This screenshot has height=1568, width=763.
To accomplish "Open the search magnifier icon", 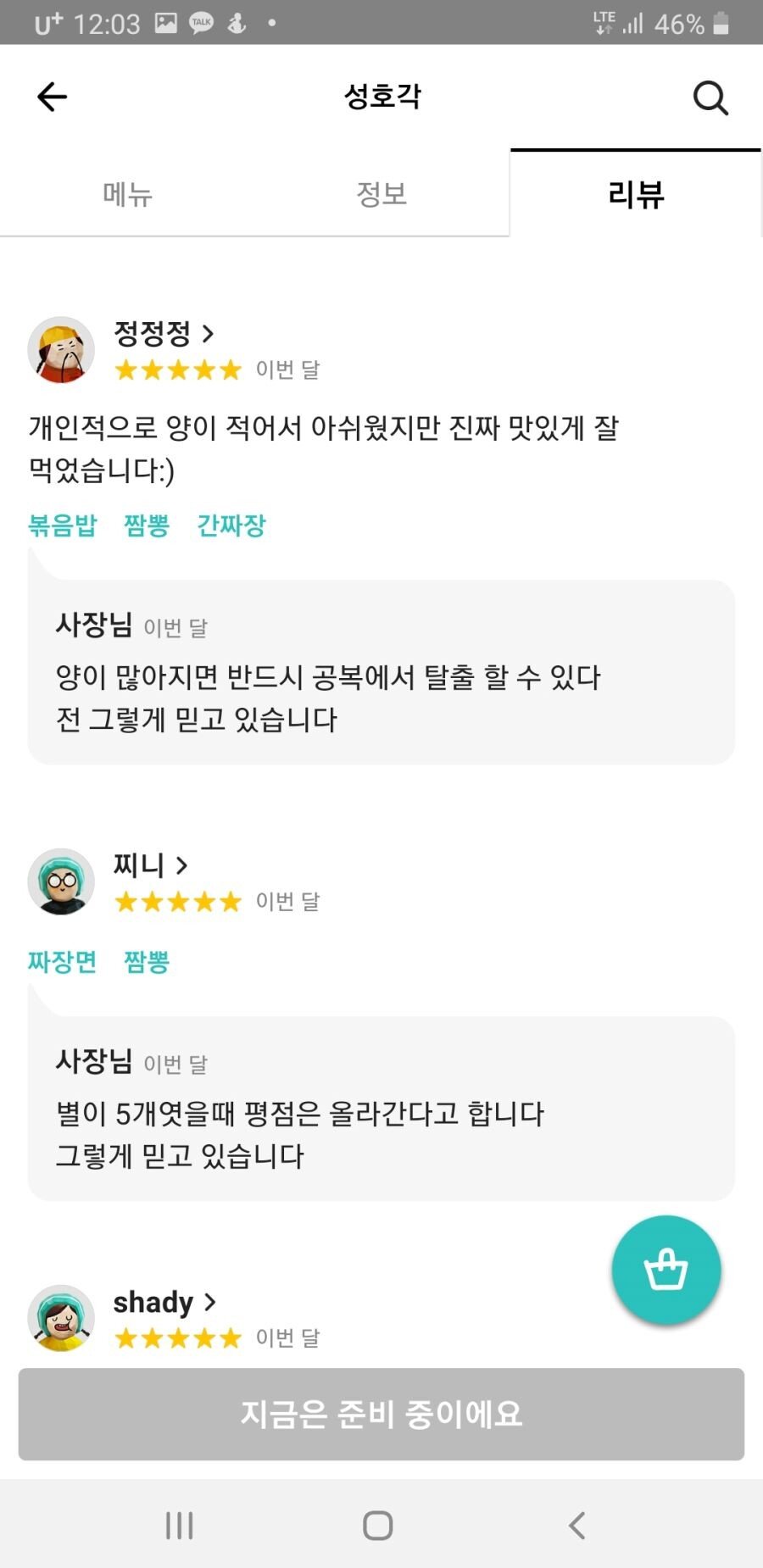I will [x=710, y=97].
